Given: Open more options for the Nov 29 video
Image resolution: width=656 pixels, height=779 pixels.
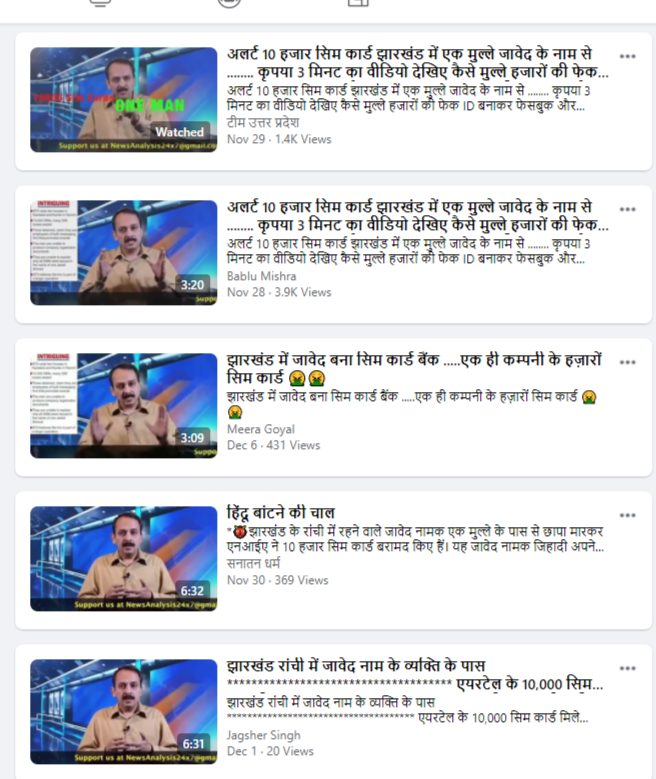Looking at the screenshot, I should click(627, 56).
